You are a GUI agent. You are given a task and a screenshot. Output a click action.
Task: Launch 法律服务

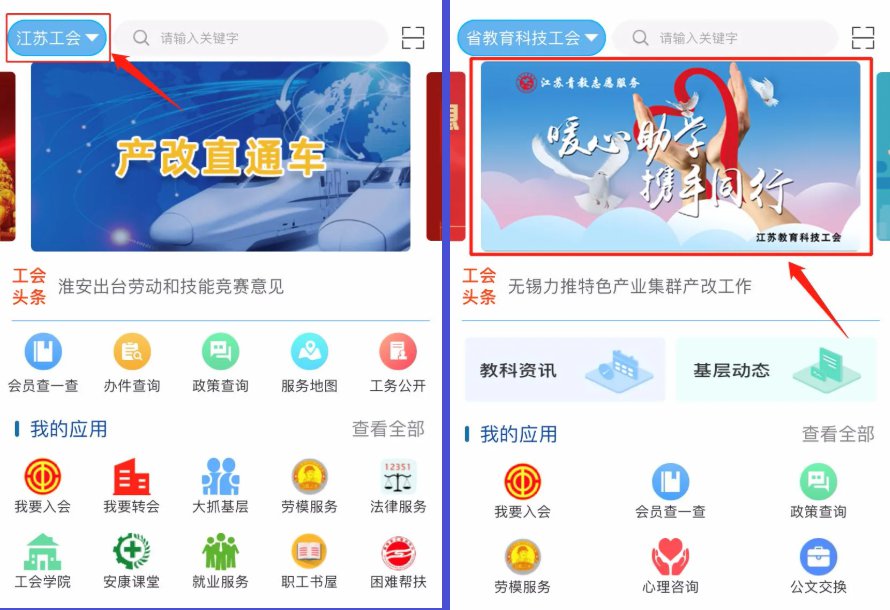pyautogui.click(x=398, y=486)
